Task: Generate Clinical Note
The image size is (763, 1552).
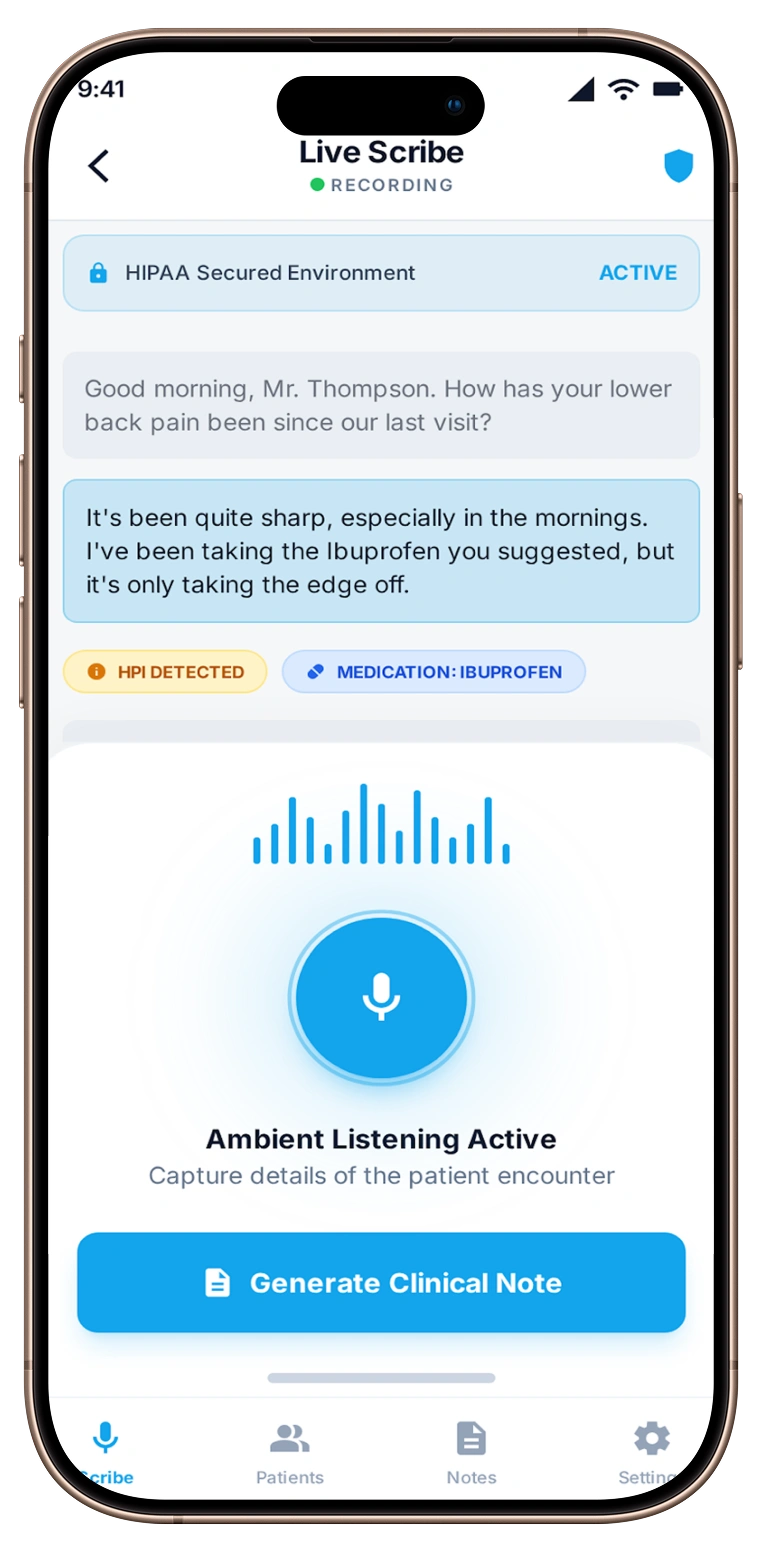Action: click(x=381, y=1282)
